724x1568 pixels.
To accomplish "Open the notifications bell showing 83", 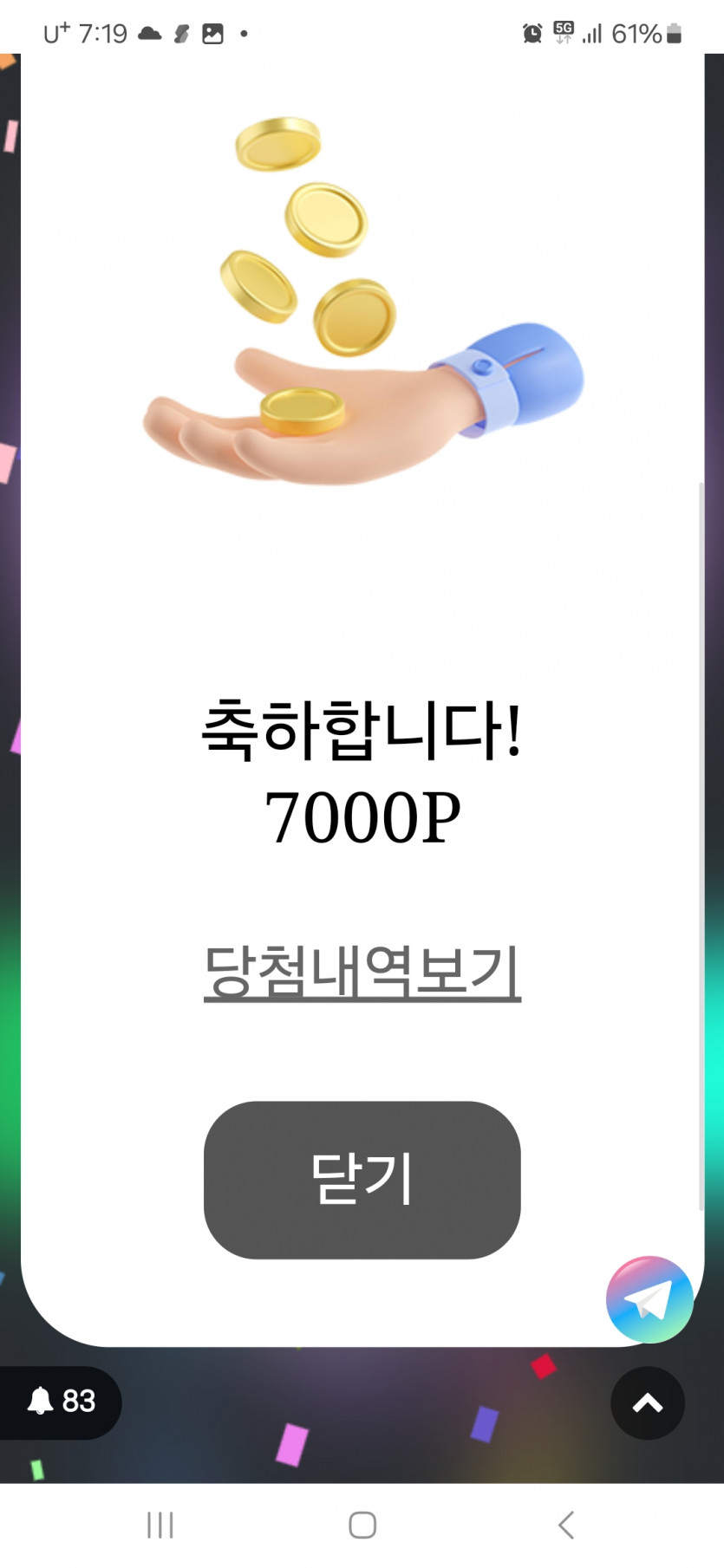I will coord(59,1401).
